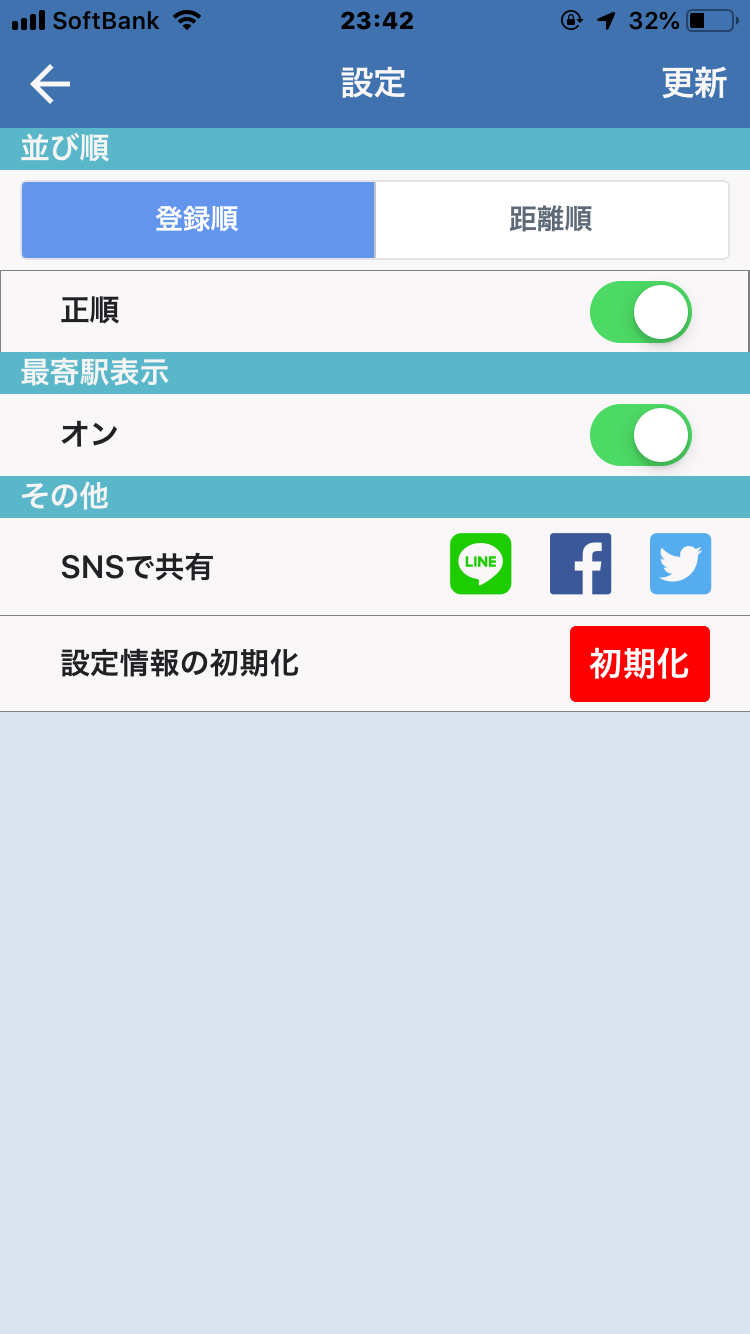This screenshot has width=750, height=1334.
Task: Disable the 最寄駅表示 オン switch
Action: click(x=640, y=435)
